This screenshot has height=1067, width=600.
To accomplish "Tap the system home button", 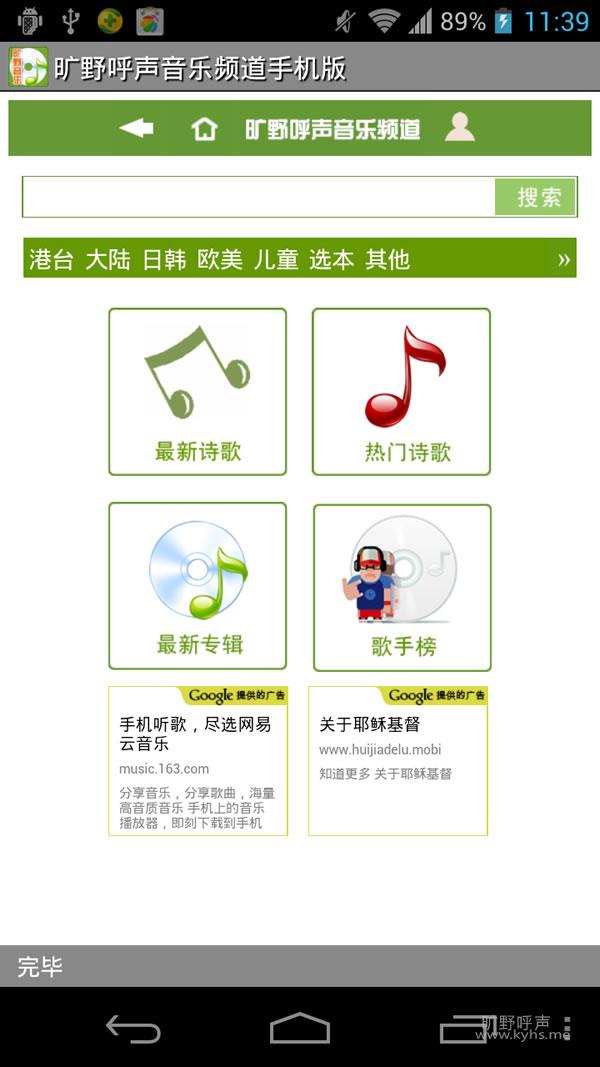I will tap(300, 1028).
